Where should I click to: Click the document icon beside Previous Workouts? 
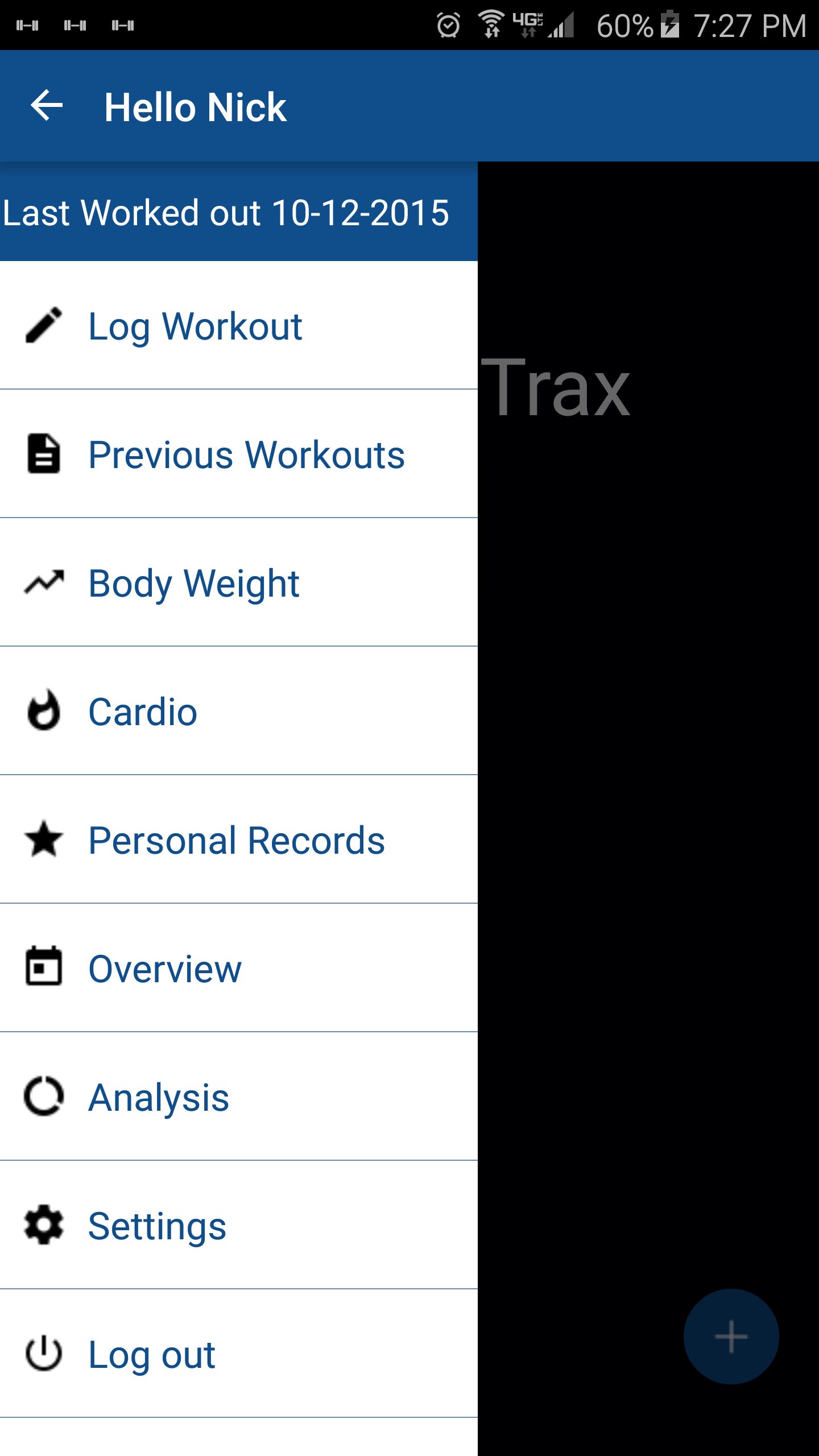pos(43,454)
